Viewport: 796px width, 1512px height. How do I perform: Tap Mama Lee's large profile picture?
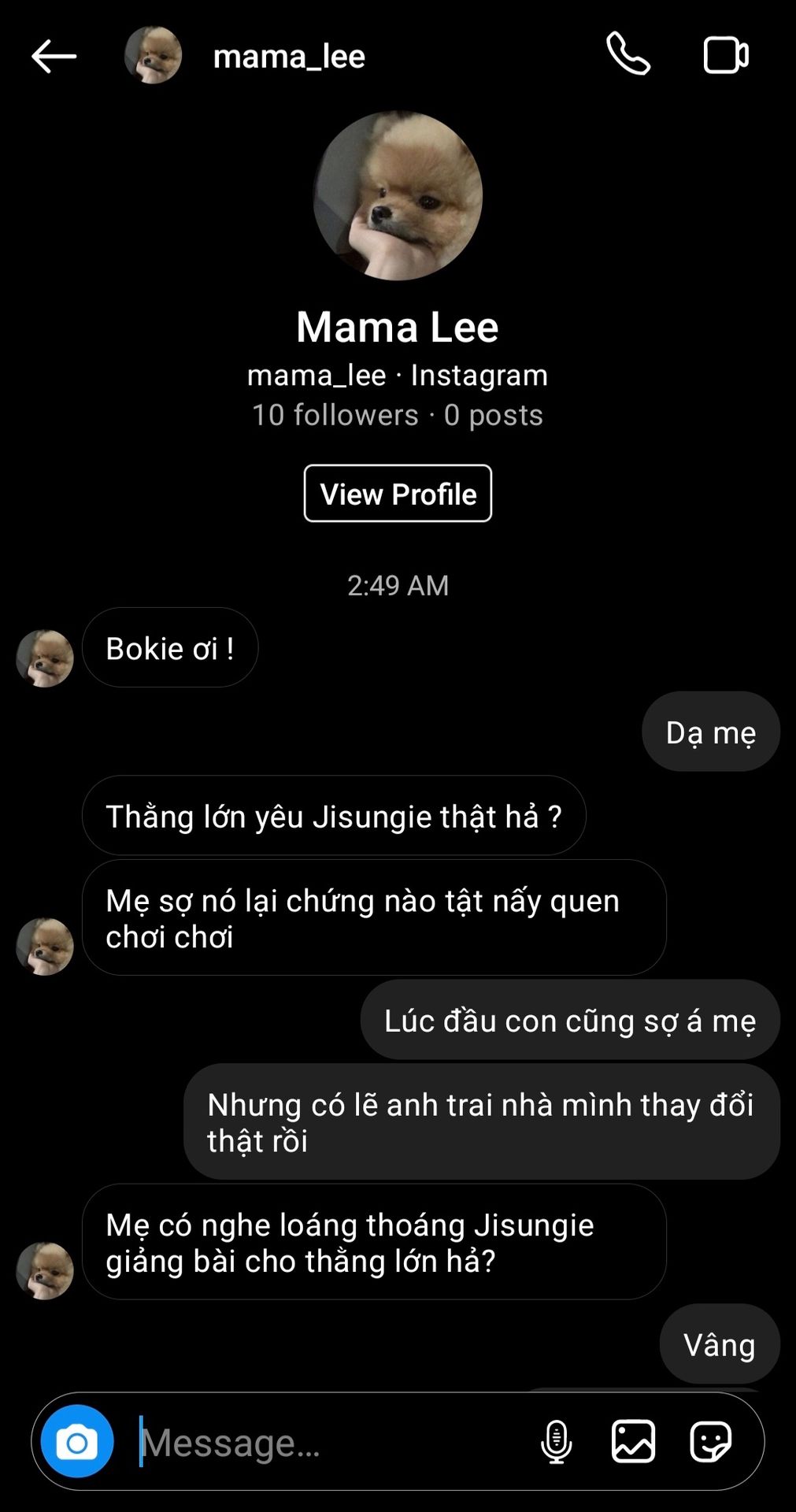tap(398, 196)
